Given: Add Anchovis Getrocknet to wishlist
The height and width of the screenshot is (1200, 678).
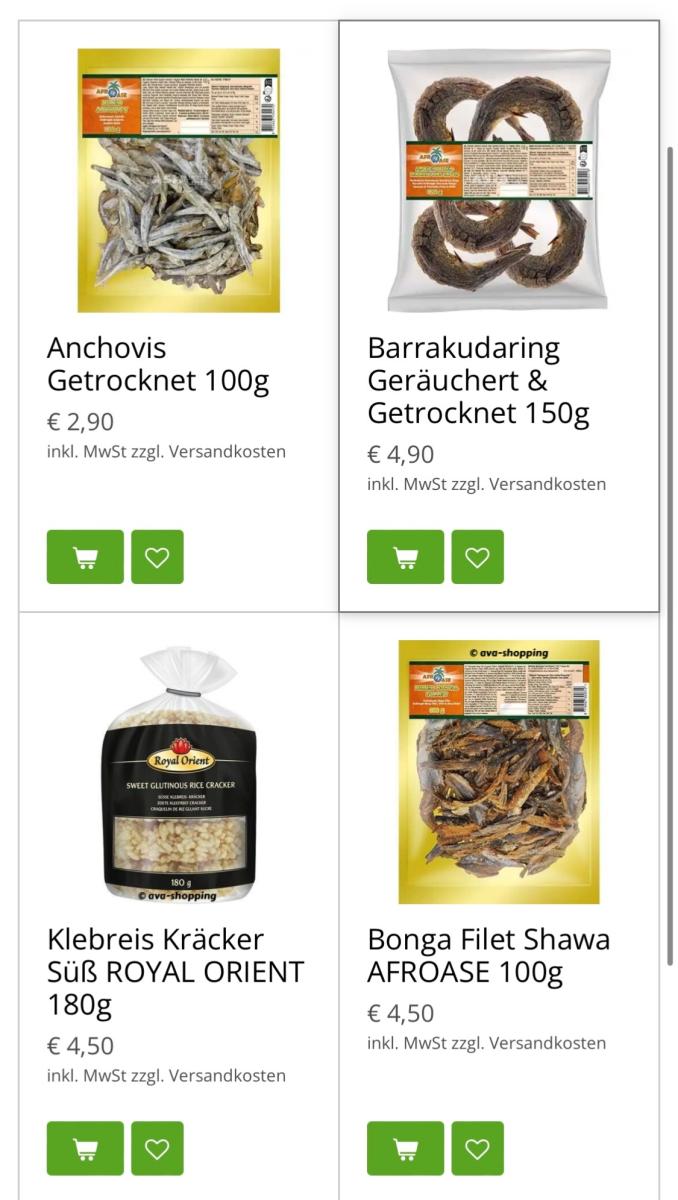Looking at the screenshot, I should point(157,557).
